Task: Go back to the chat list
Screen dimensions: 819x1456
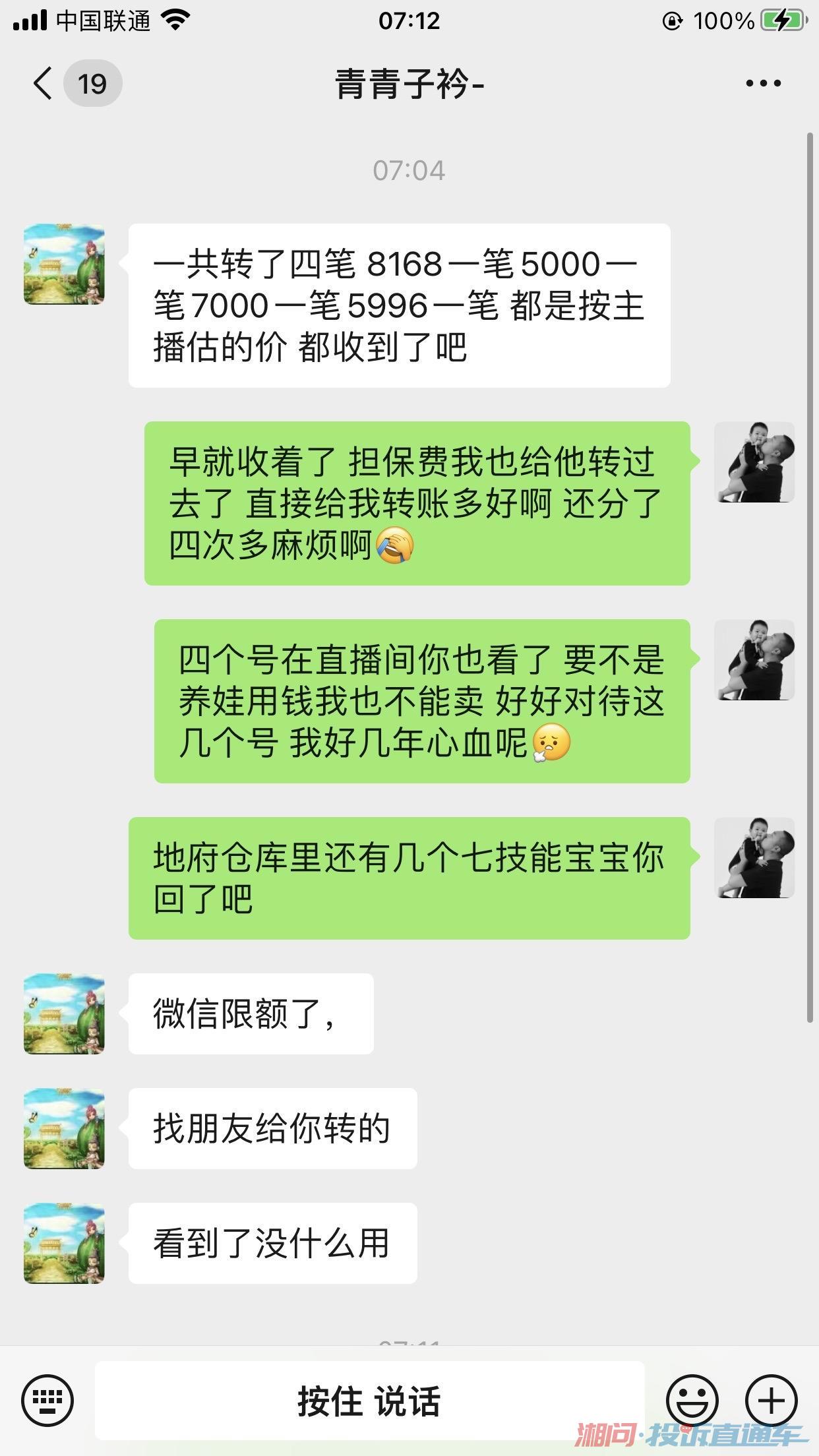Action: [44, 84]
